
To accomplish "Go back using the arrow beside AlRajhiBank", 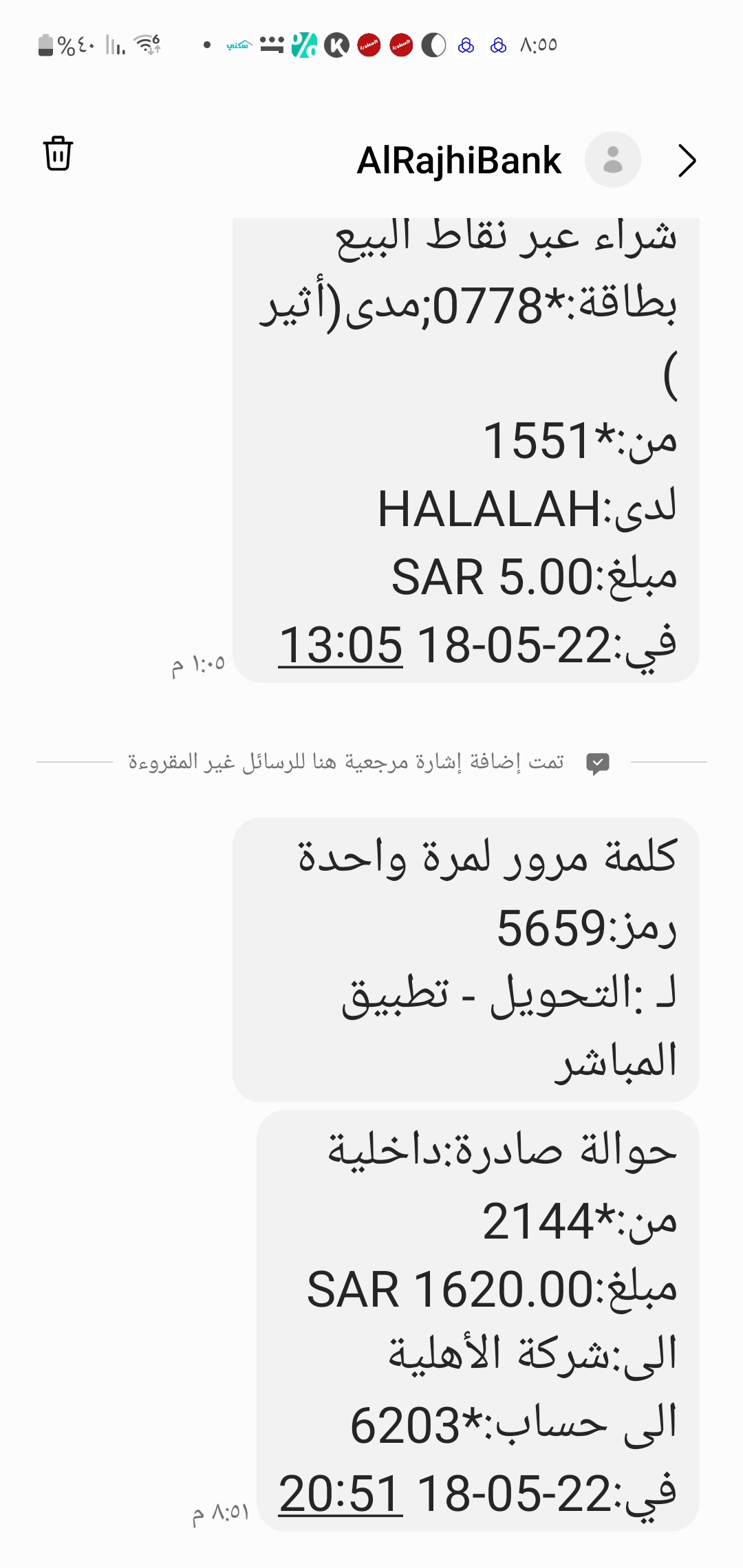I will [x=687, y=161].
